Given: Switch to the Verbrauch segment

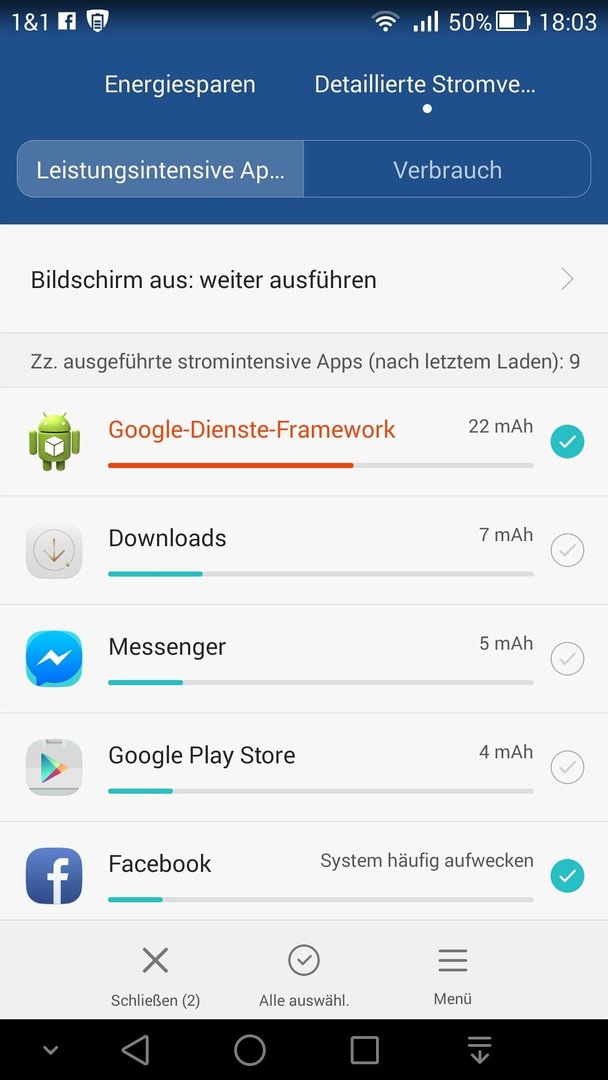Looking at the screenshot, I should tap(447, 169).
